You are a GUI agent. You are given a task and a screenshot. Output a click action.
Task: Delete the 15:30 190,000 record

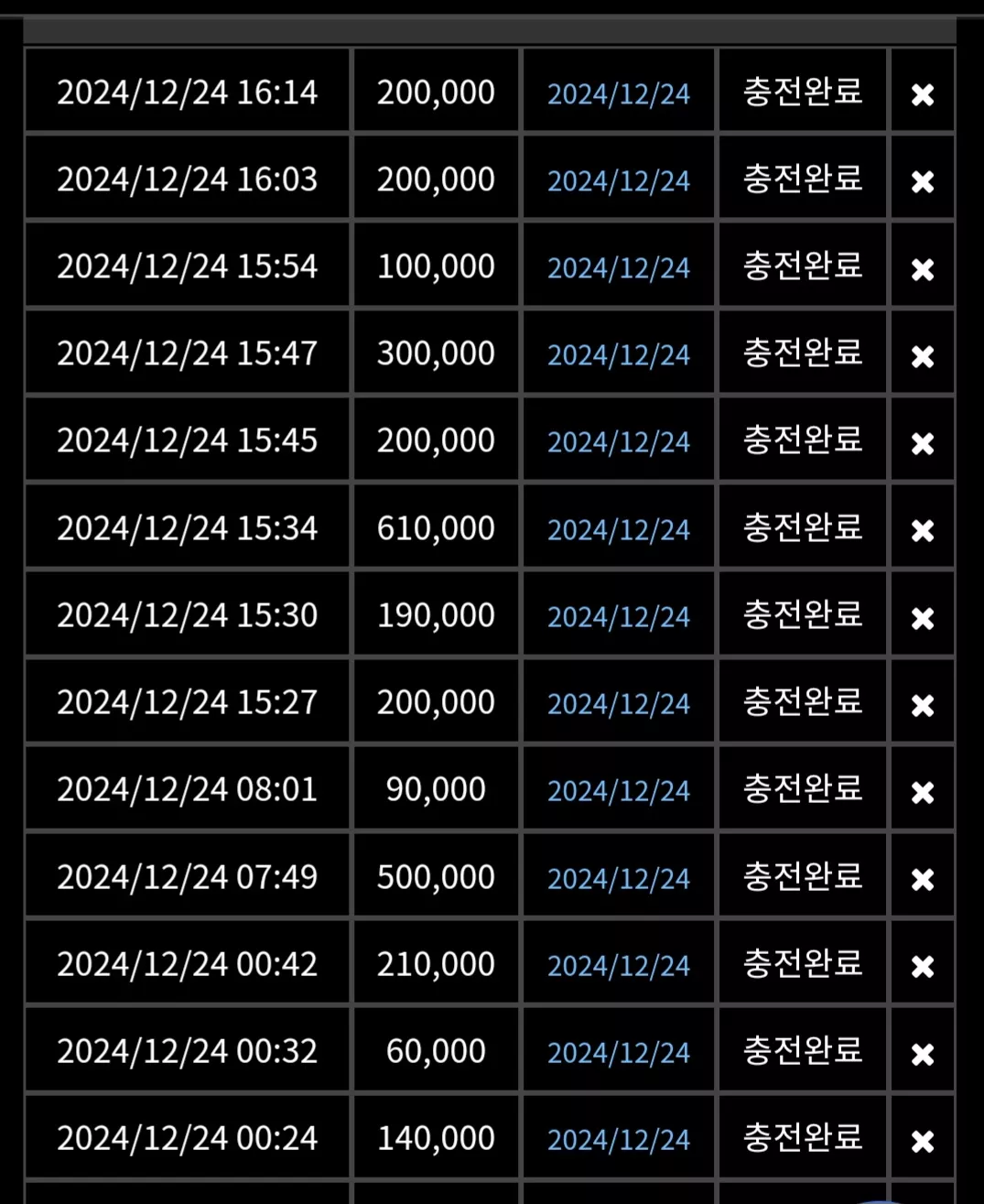(923, 618)
